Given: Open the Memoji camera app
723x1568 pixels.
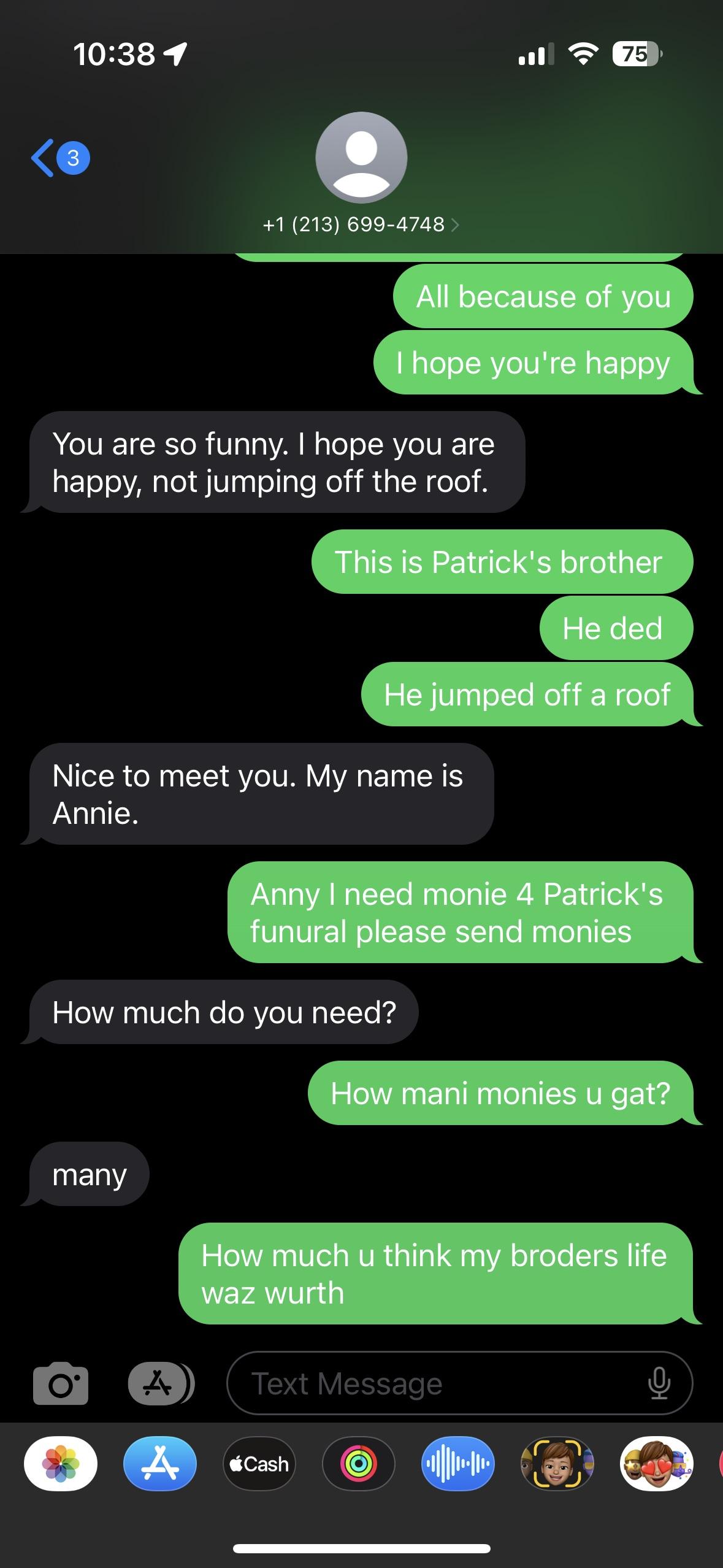Looking at the screenshot, I should (x=557, y=1464).
